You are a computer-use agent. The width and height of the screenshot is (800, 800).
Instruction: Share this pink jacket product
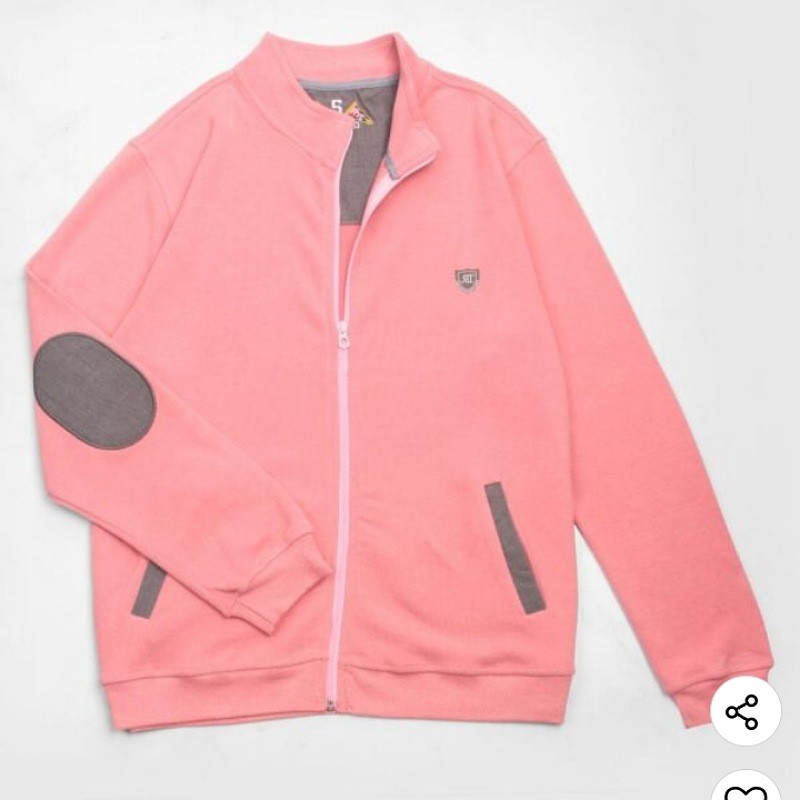click(x=745, y=712)
